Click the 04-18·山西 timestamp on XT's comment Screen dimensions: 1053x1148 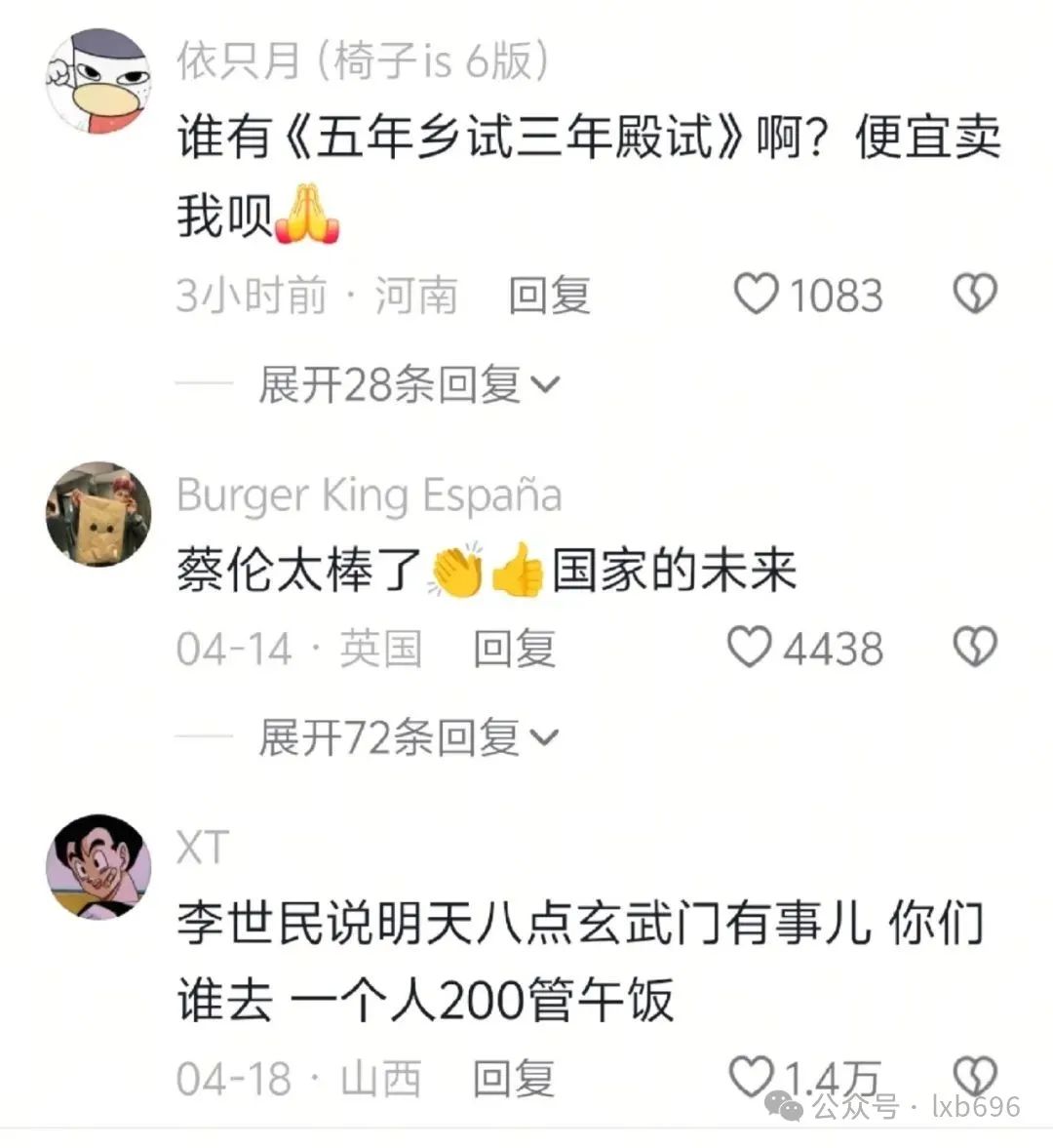tap(292, 1078)
